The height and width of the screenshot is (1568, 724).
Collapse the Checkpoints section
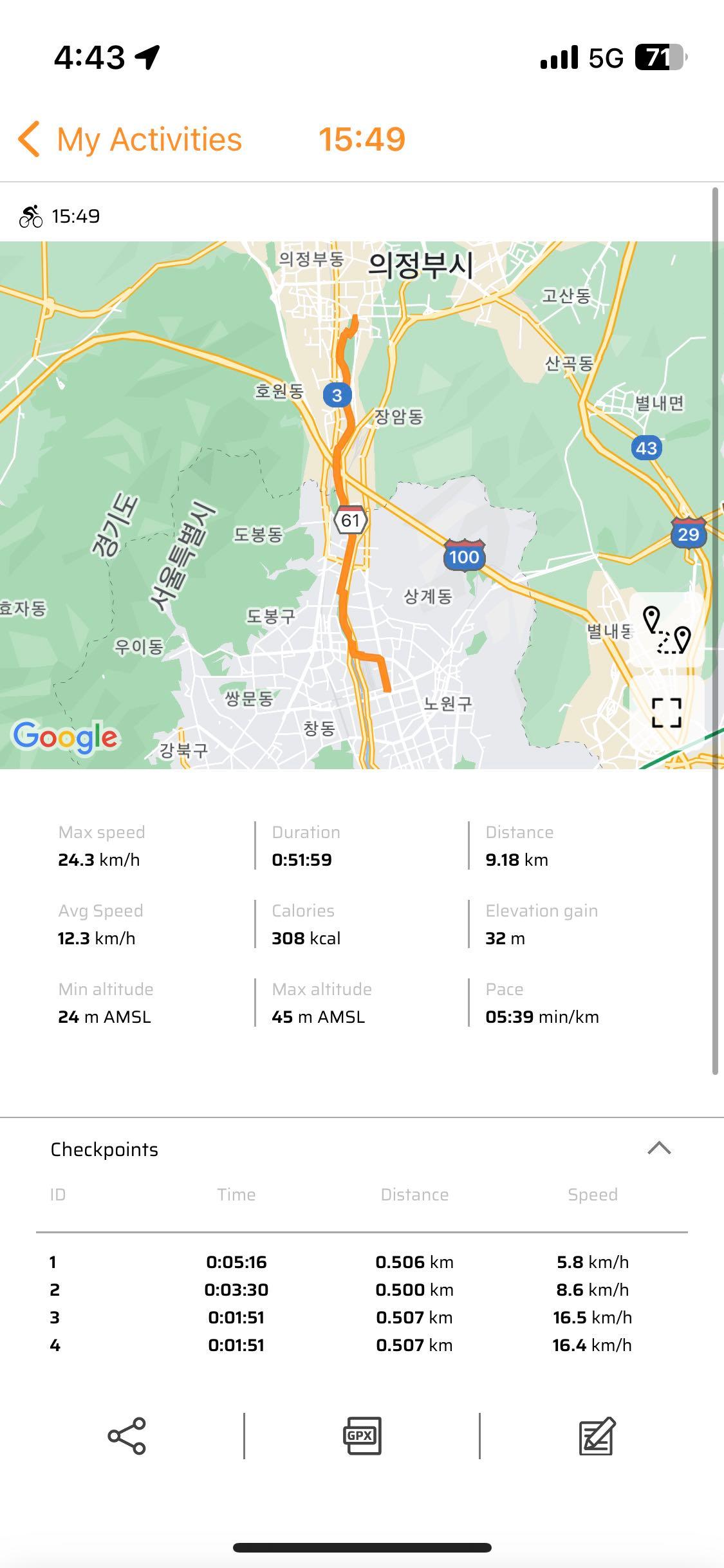point(659,1148)
